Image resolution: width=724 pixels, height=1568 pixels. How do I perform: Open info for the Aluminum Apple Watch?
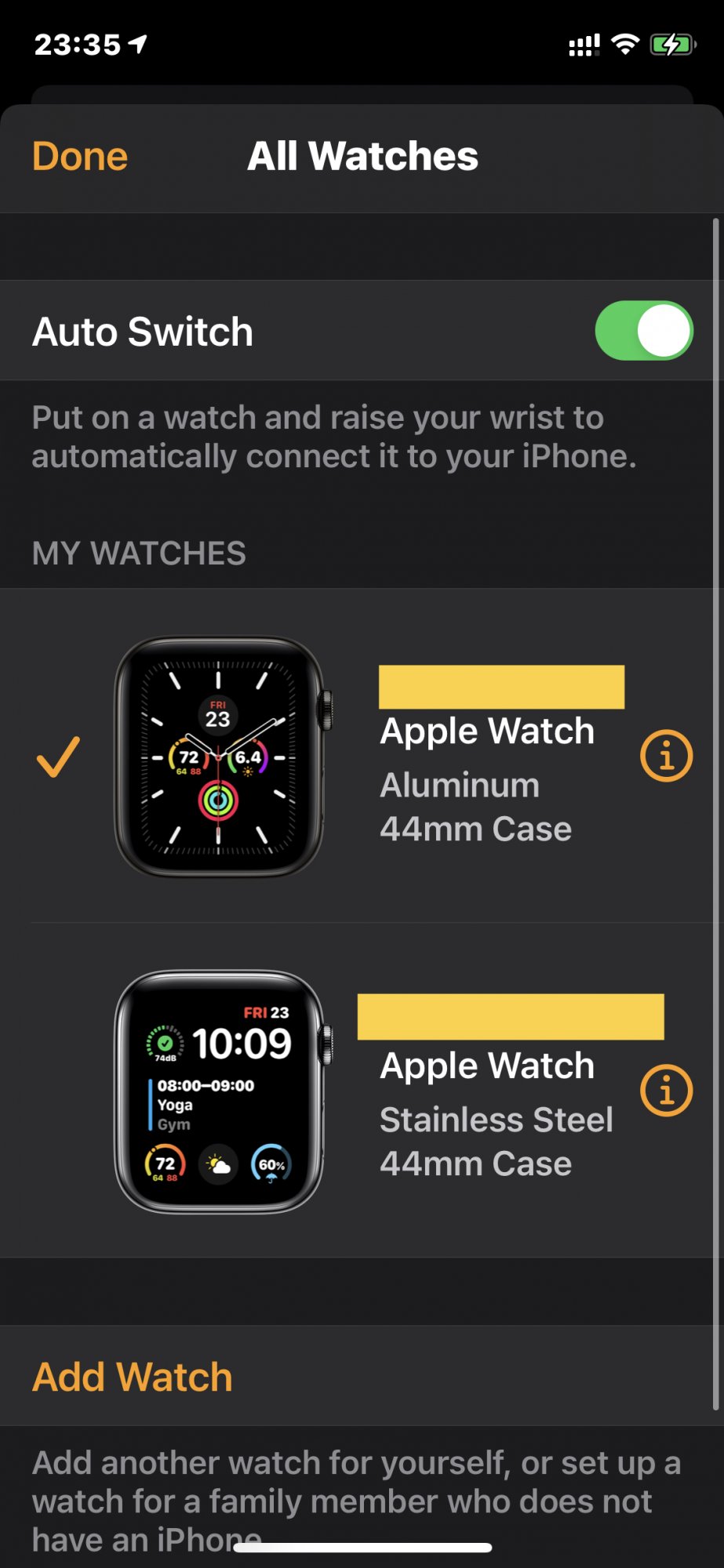(x=666, y=757)
